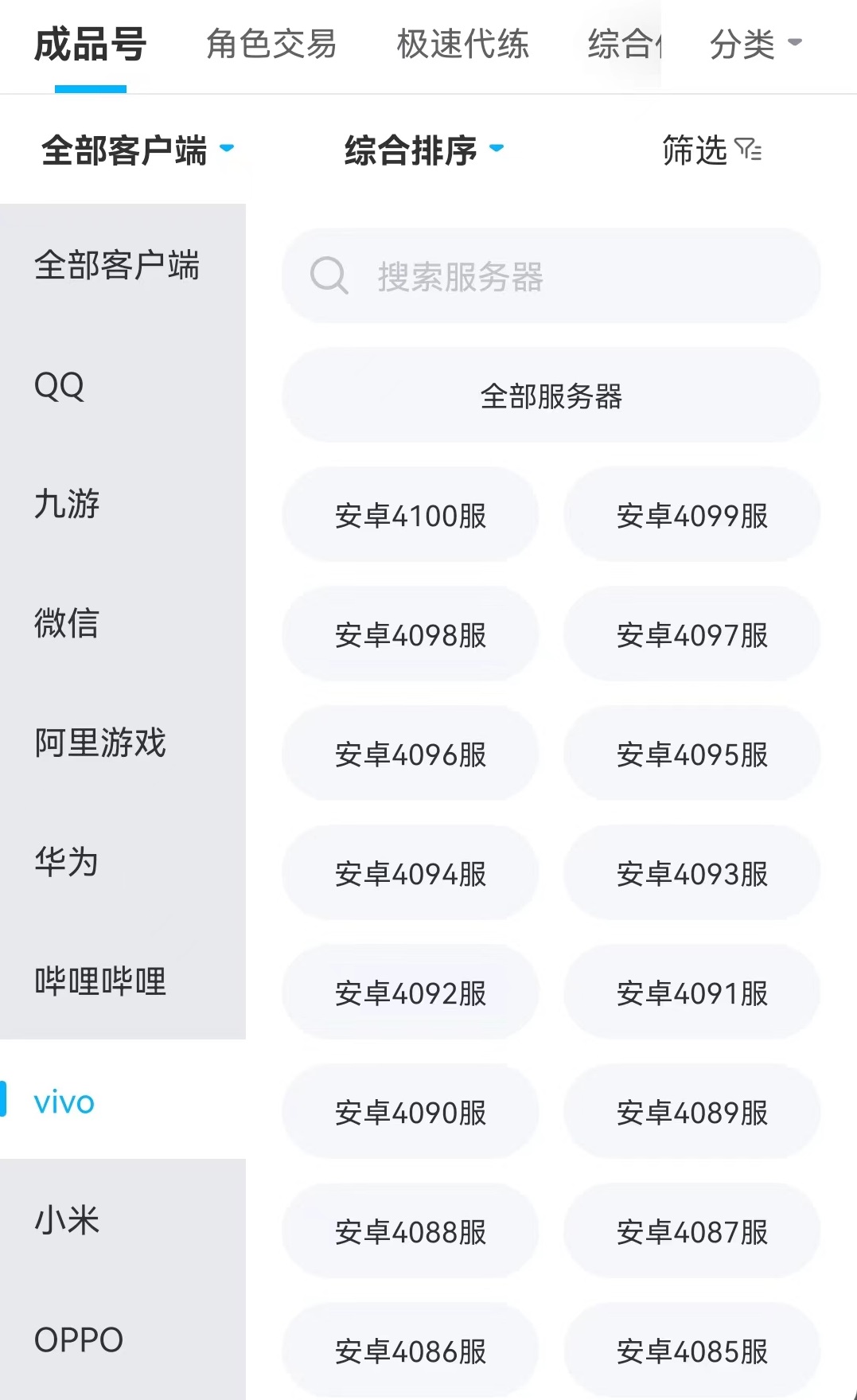Select server 安卓4097服

click(x=692, y=635)
